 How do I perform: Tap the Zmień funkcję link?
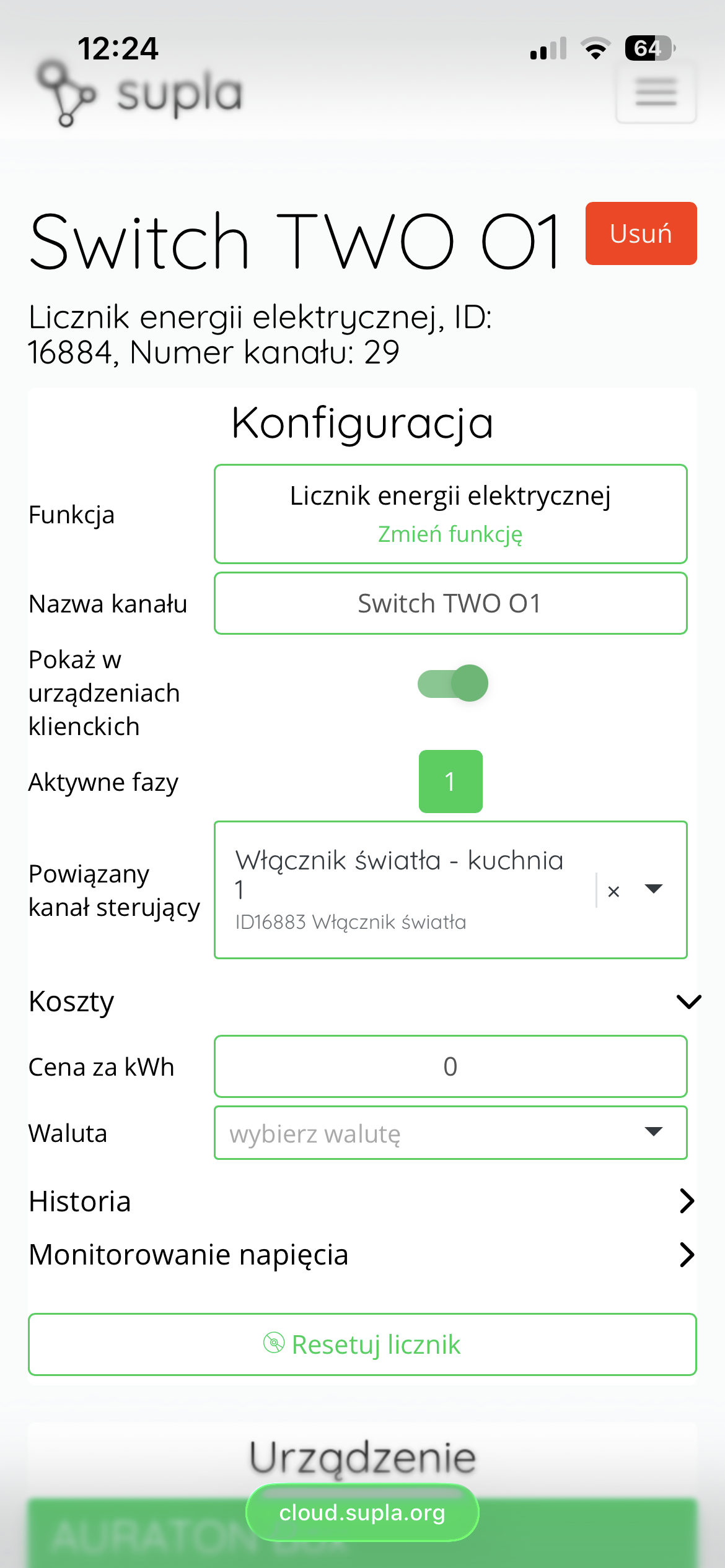click(450, 534)
